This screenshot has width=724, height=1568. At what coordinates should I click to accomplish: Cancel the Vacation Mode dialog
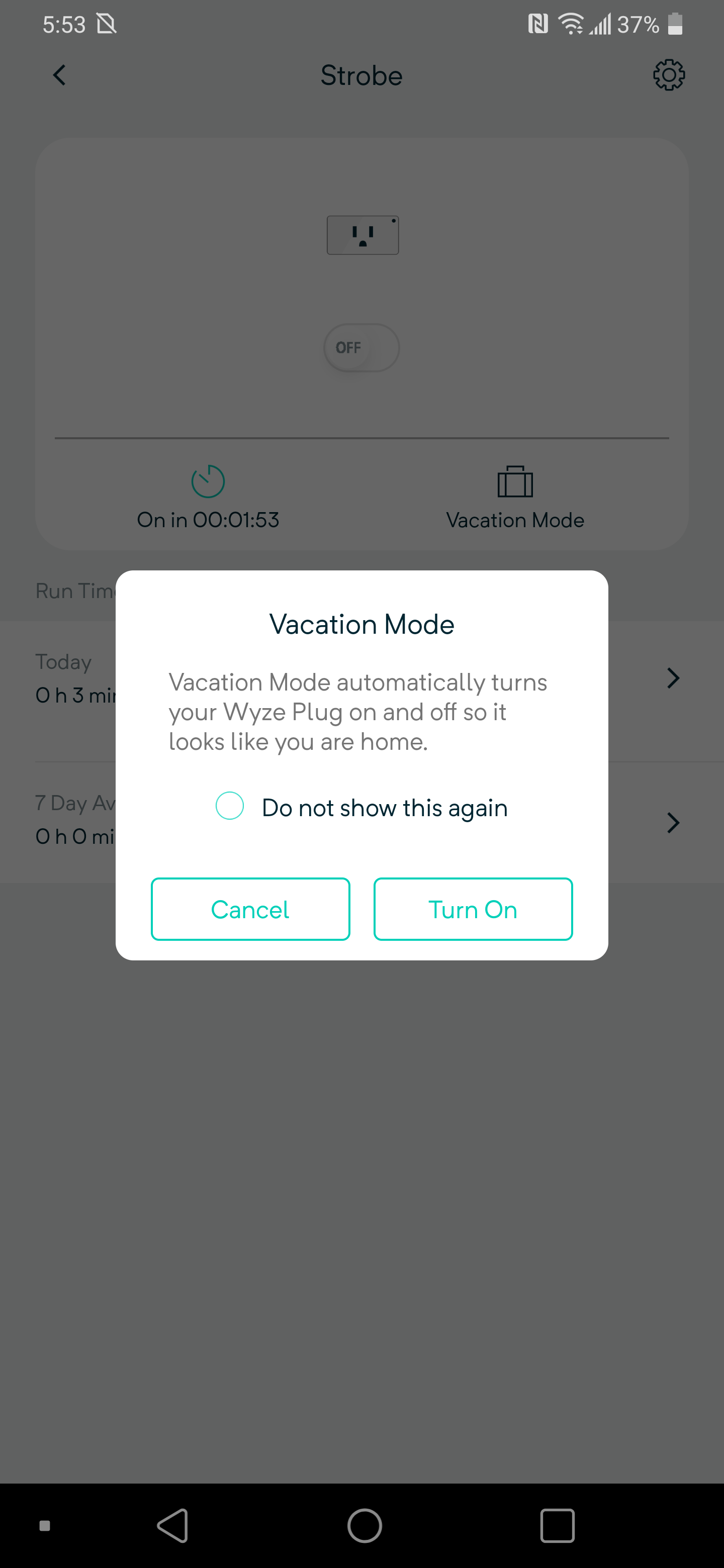[250, 909]
